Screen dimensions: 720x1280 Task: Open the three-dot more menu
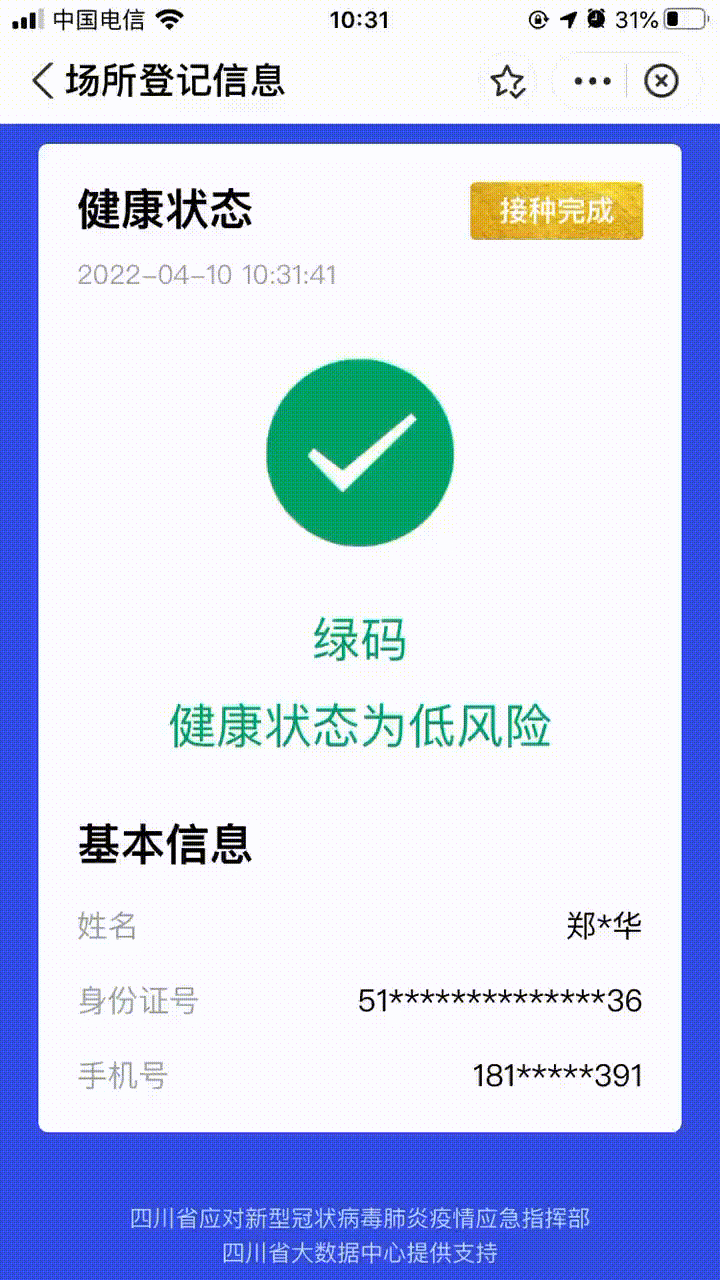593,81
